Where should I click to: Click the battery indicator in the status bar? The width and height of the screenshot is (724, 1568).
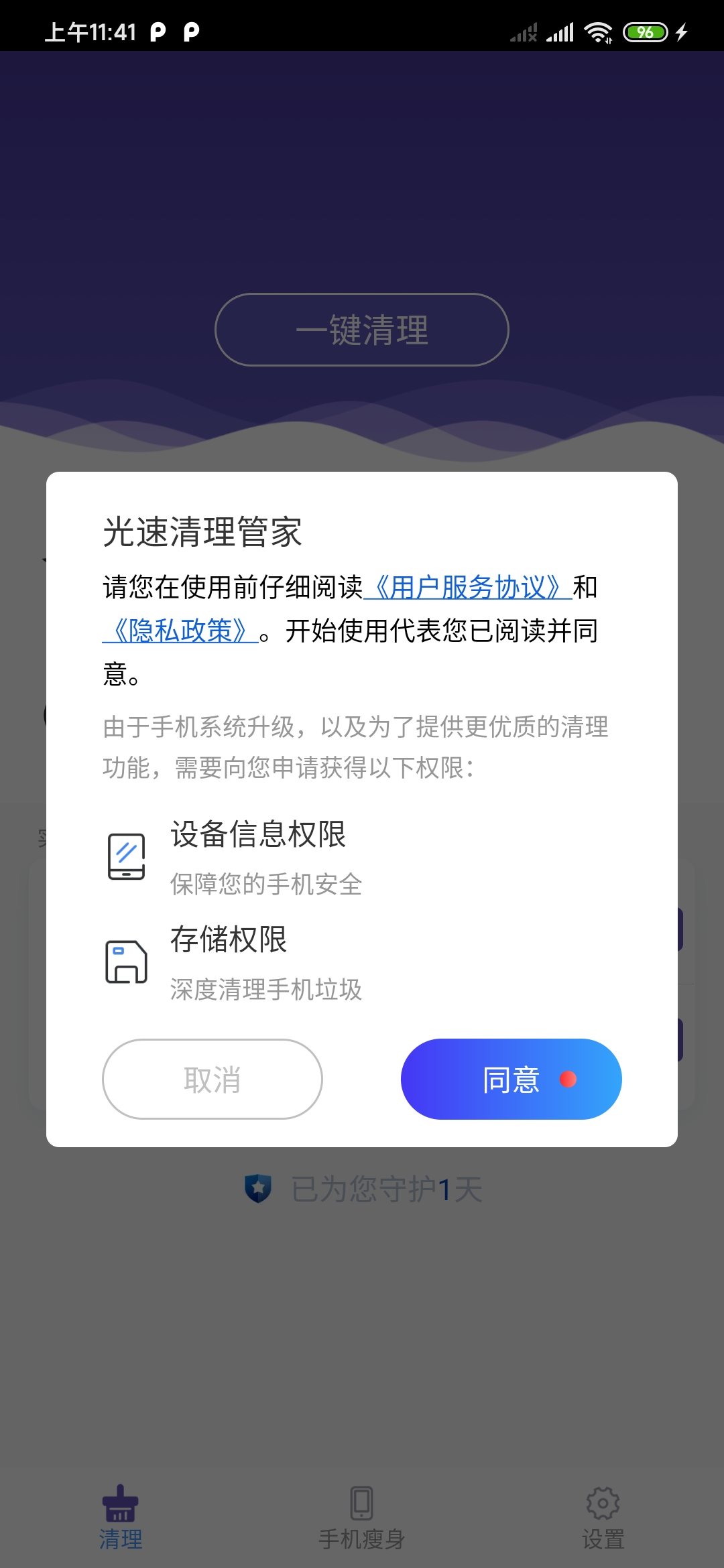pyautogui.click(x=644, y=31)
